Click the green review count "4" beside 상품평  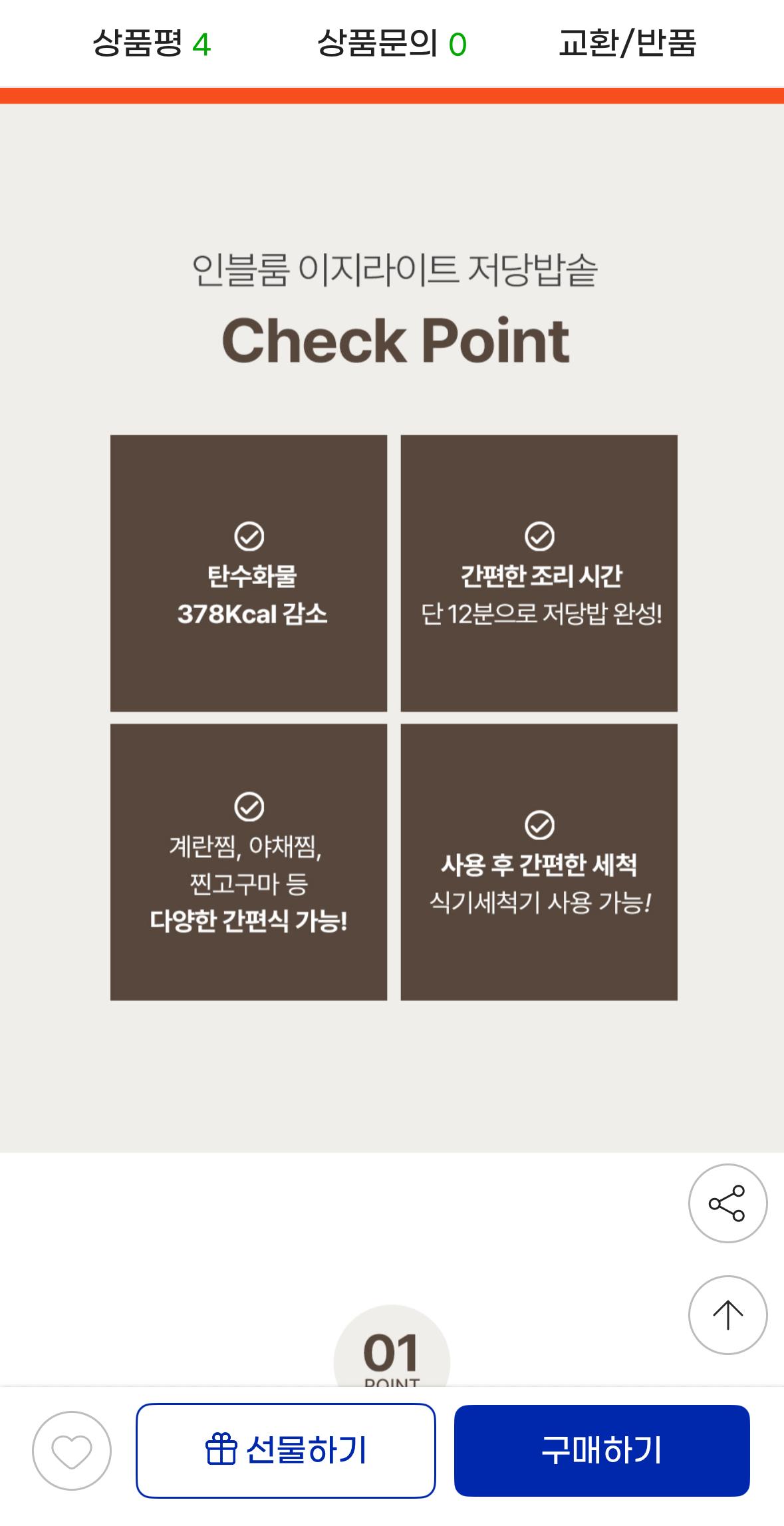[x=203, y=42]
